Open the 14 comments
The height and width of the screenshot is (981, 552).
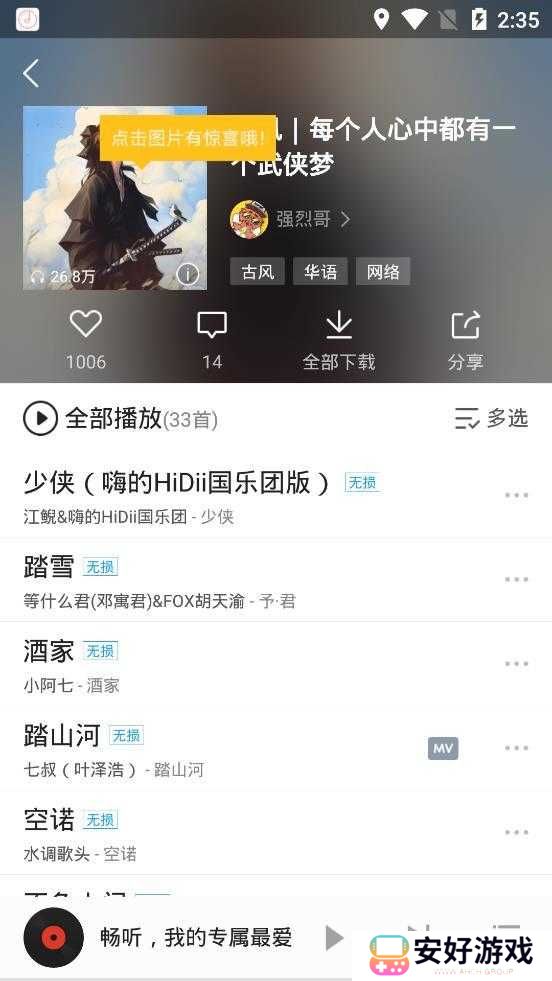[x=212, y=340]
